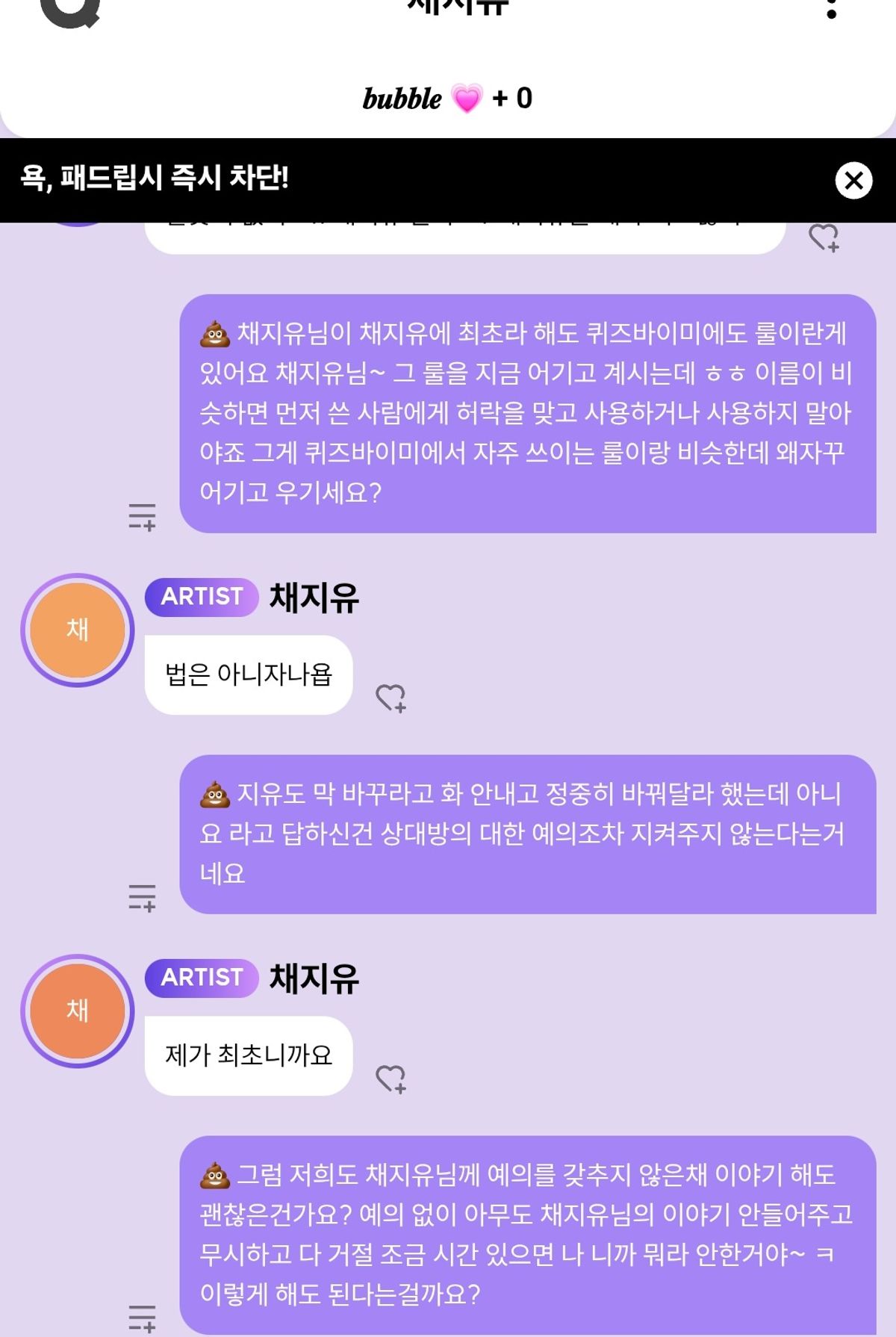Heart the partially hidden top message
896x1337 pixels.
(x=824, y=238)
